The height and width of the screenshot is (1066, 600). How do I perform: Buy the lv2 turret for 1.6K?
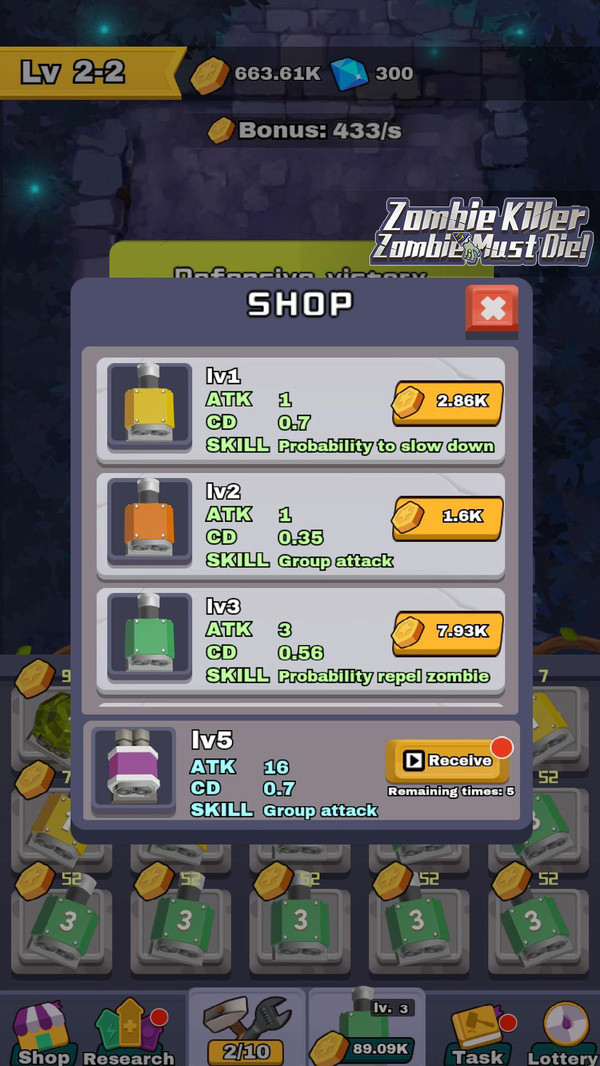(447, 517)
